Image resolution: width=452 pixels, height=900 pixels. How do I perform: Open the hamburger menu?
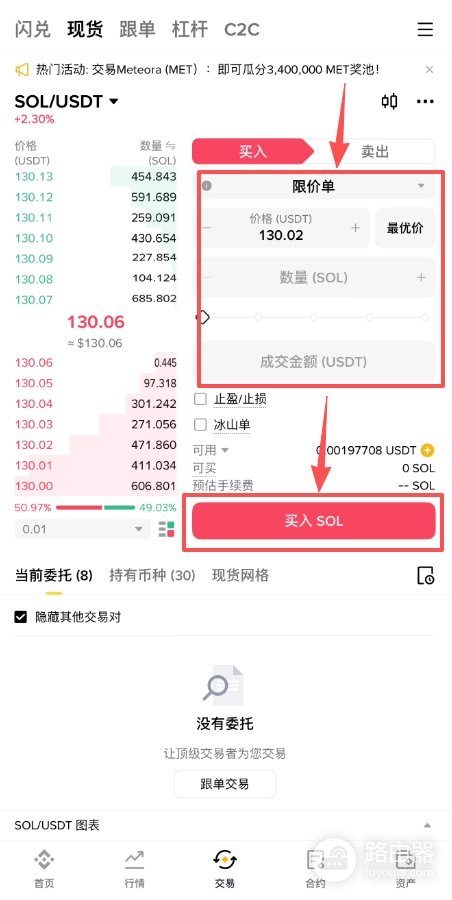(425, 29)
